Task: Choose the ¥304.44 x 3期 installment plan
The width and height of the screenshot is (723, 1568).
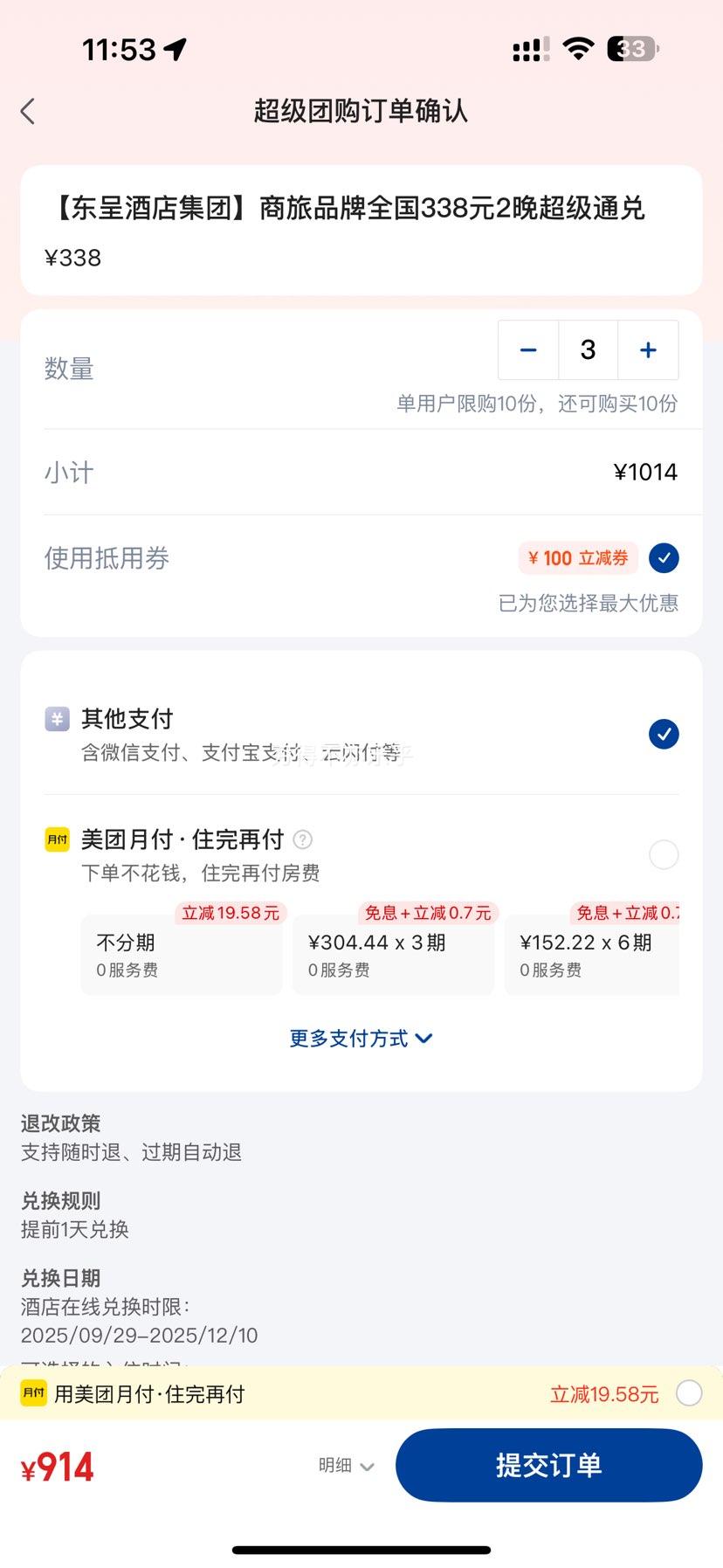Action: click(393, 955)
